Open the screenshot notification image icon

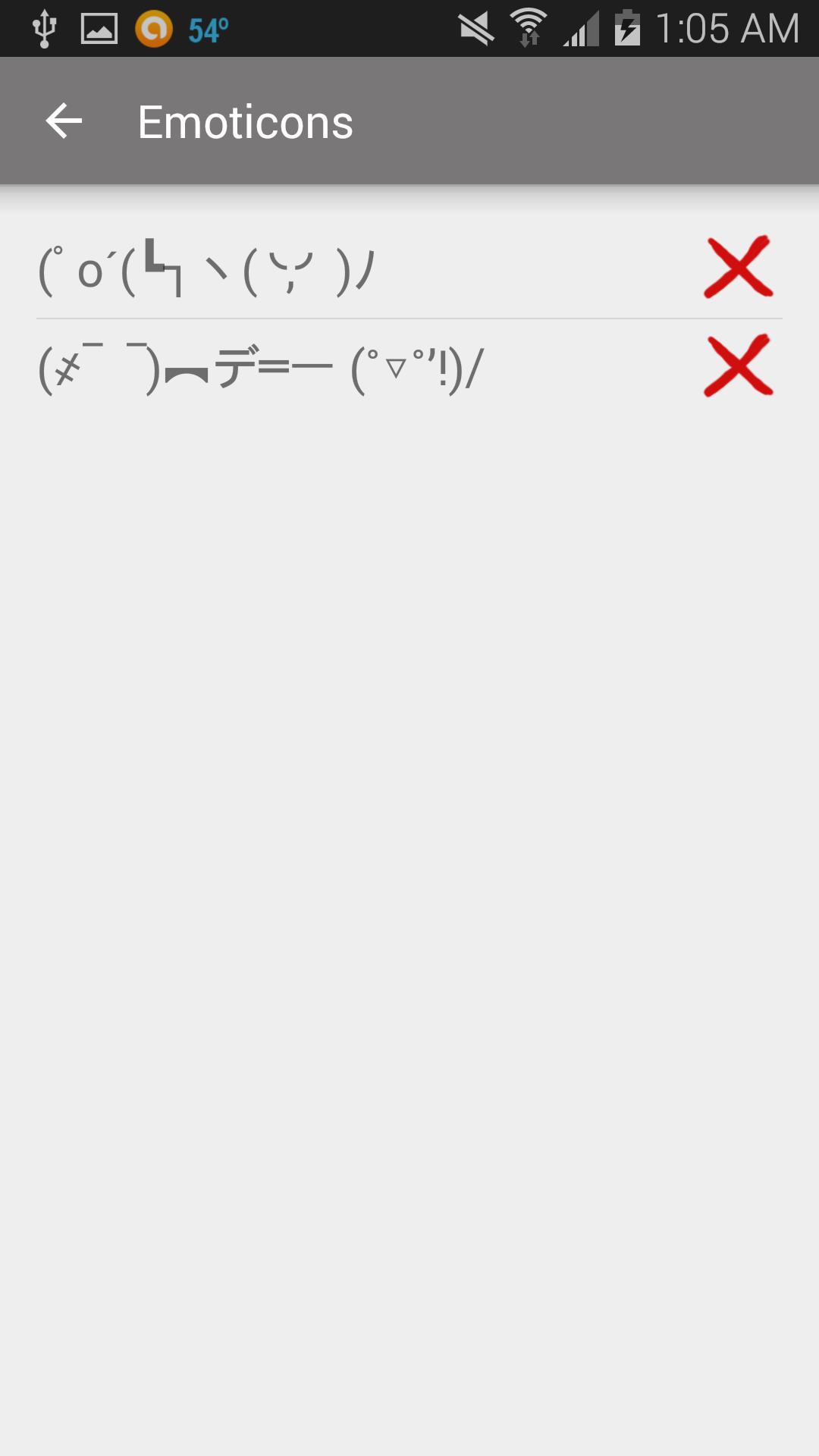(99, 27)
